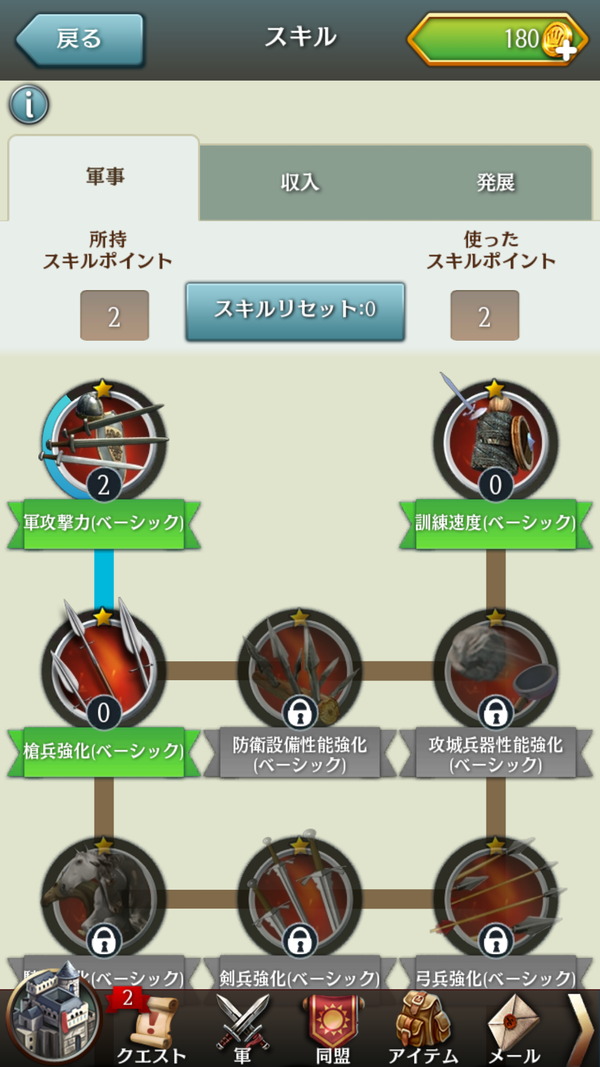Tap the スキルリセット button

click(x=295, y=311)
